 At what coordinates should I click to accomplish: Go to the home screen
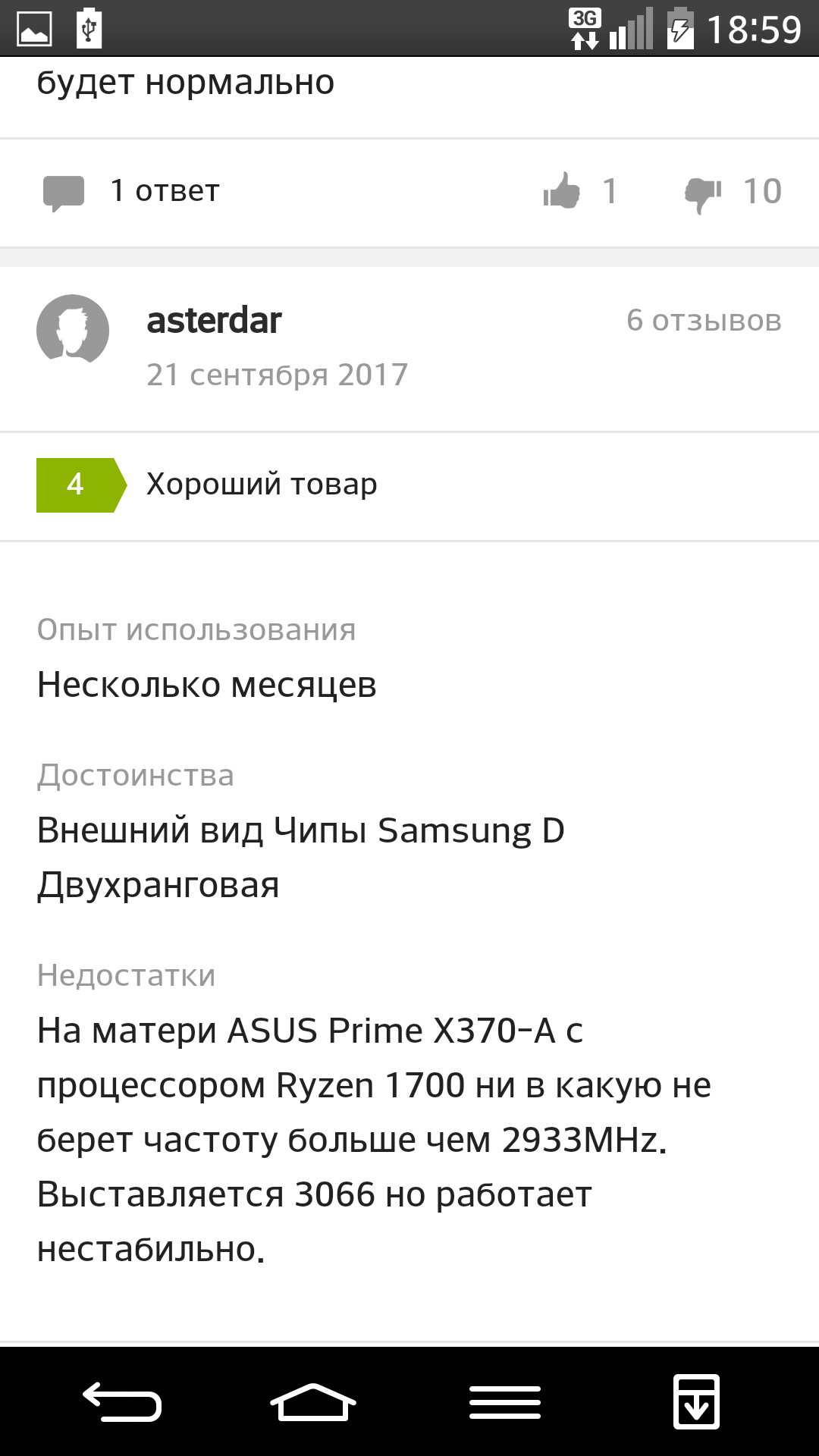[x=312, y=1401]
